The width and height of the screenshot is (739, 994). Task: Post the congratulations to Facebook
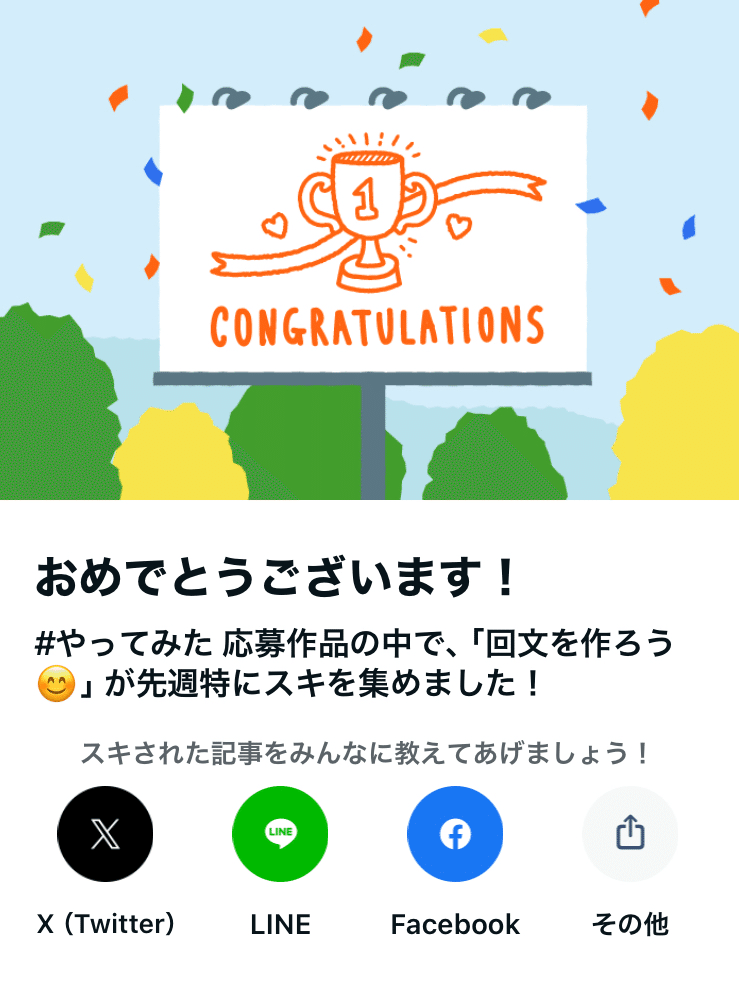point(455,833)
